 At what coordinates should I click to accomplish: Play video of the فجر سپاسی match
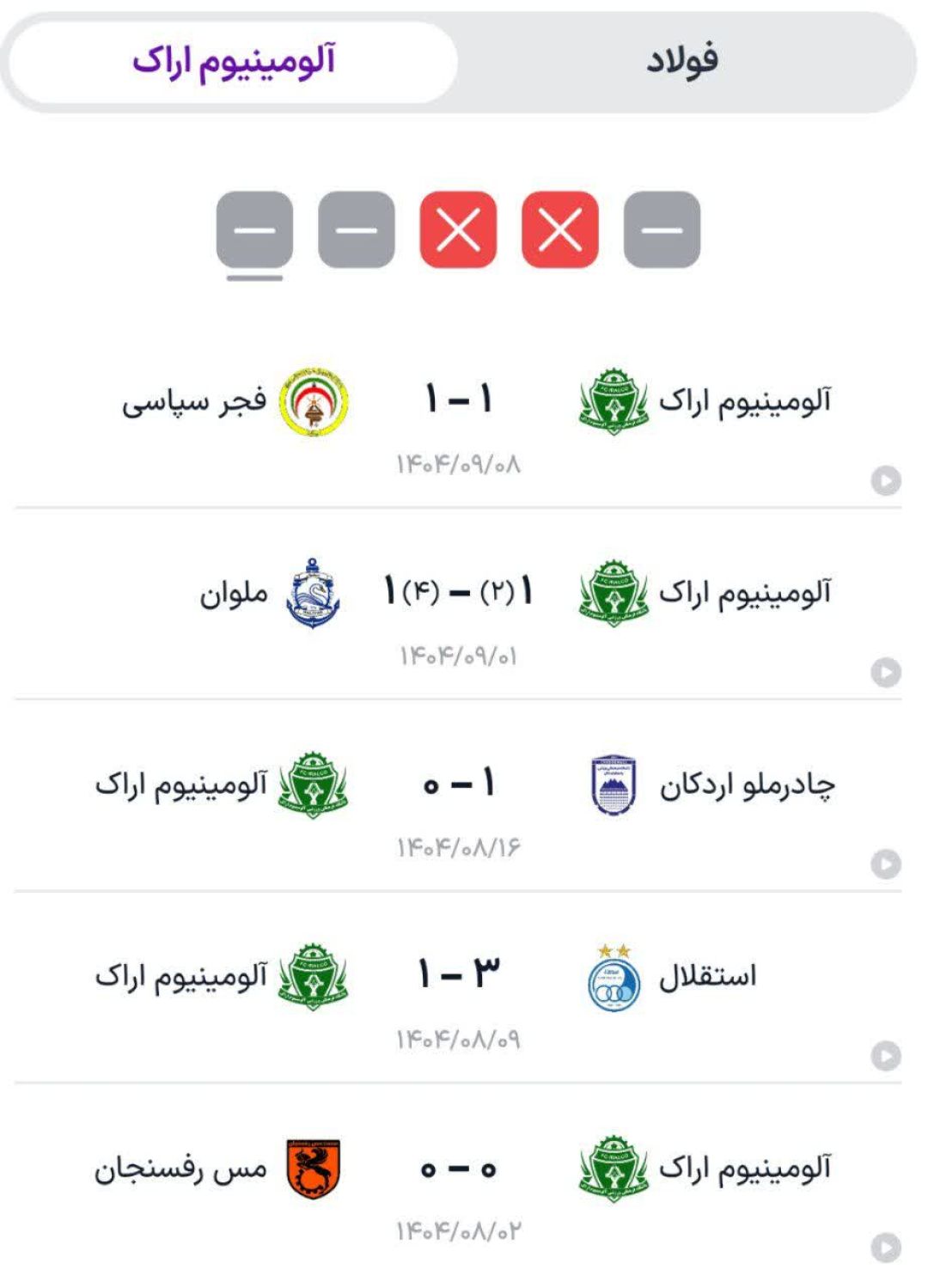tap(886, 480)
